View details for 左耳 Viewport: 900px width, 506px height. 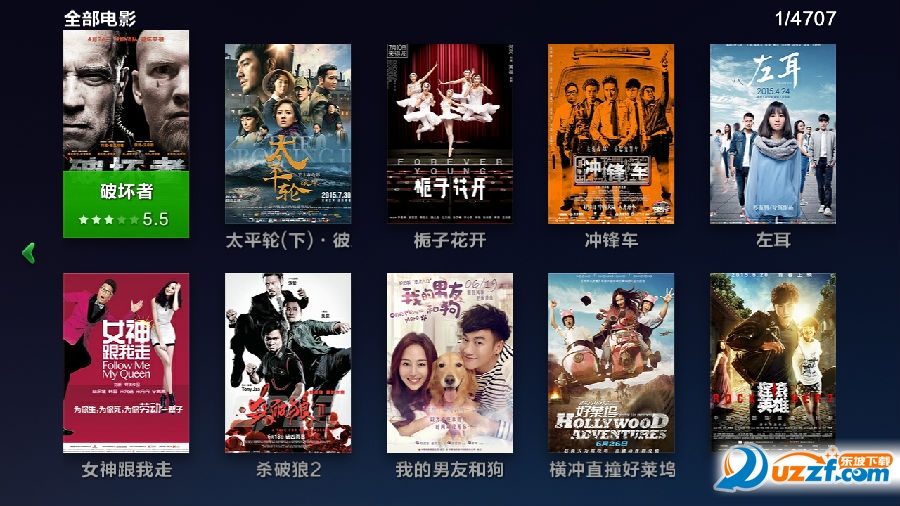point(772,133)
